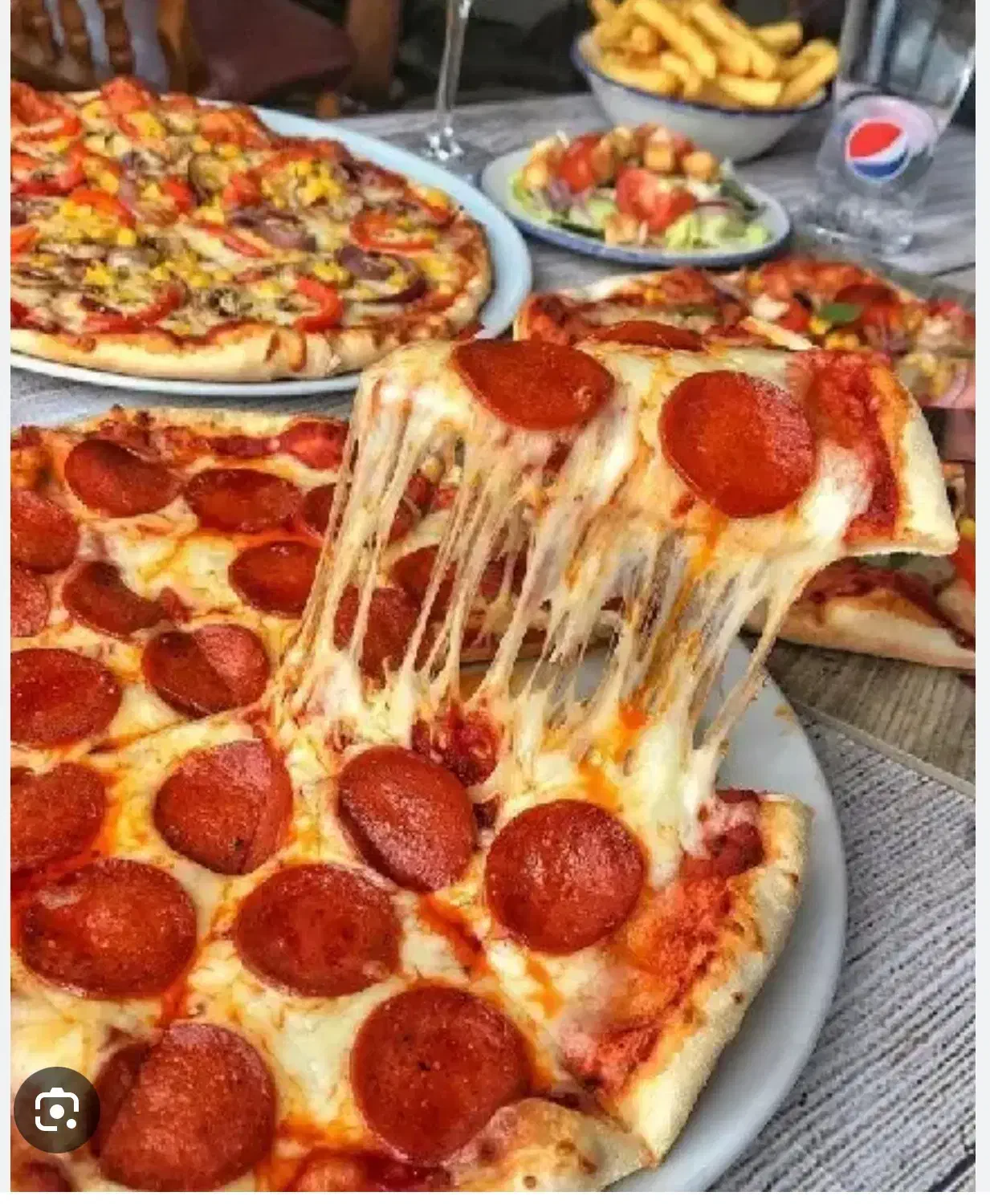Search this image with the Lens icon
This screenshot has height=1204, width=990.
click(x=57, y=1111)
